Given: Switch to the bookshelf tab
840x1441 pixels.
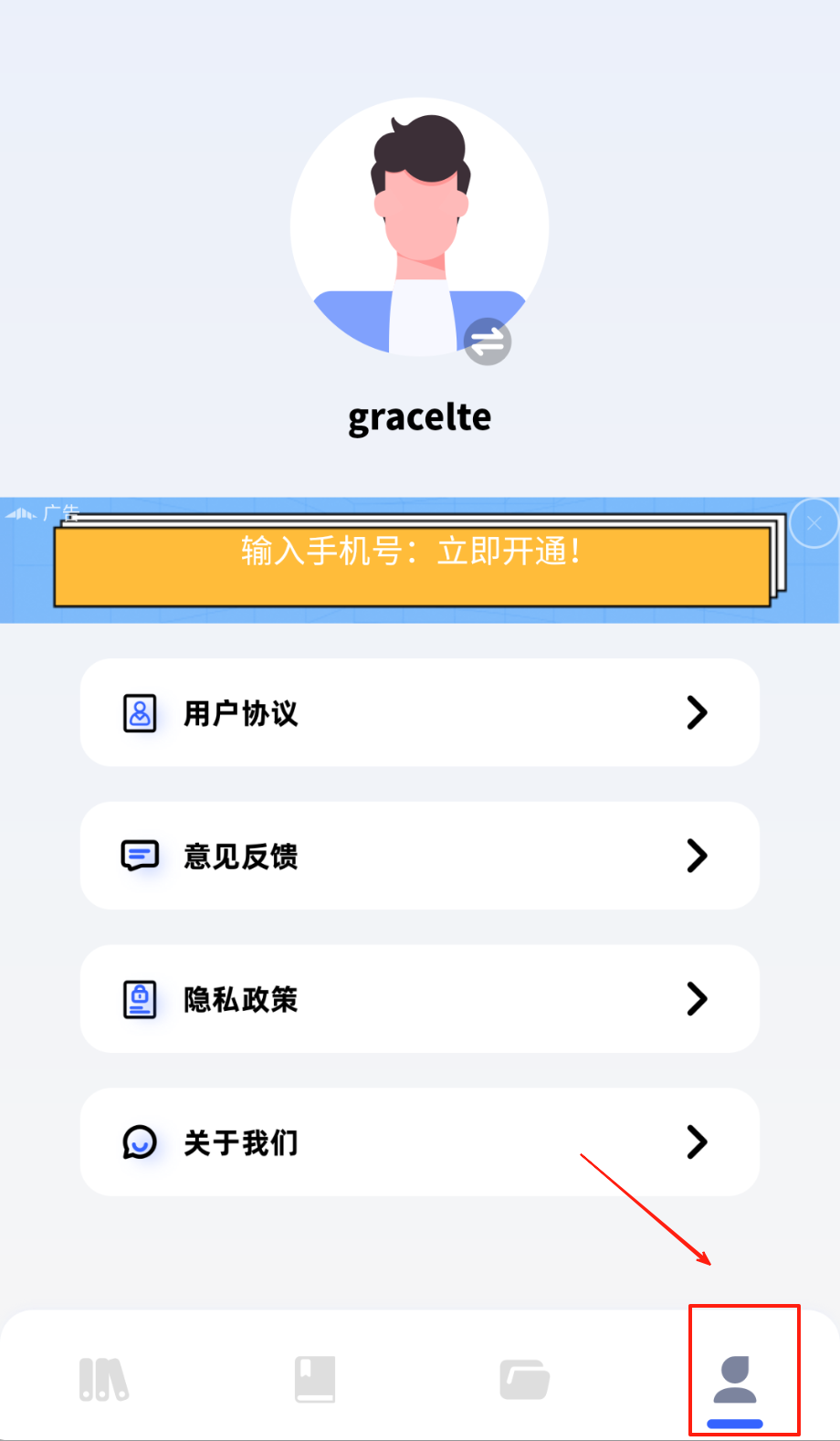Looking at the screenshot, I should pos(104,1379).
